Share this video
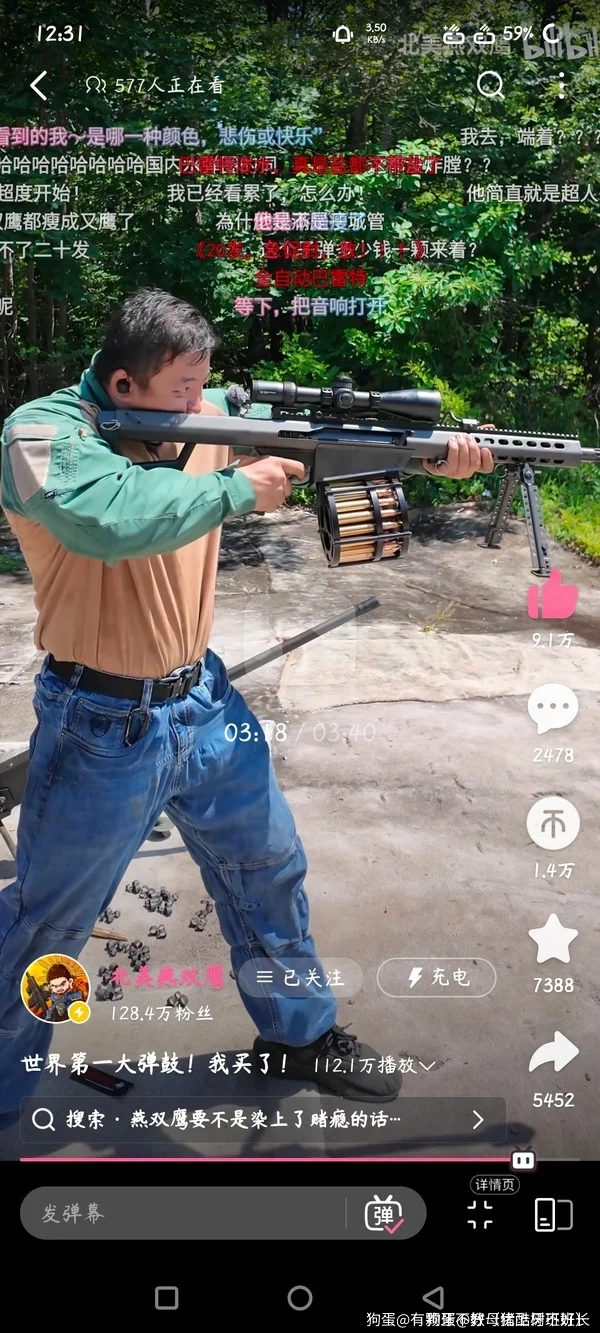The width and height of the screenshot is (600, 1333). coord(552,1054)
